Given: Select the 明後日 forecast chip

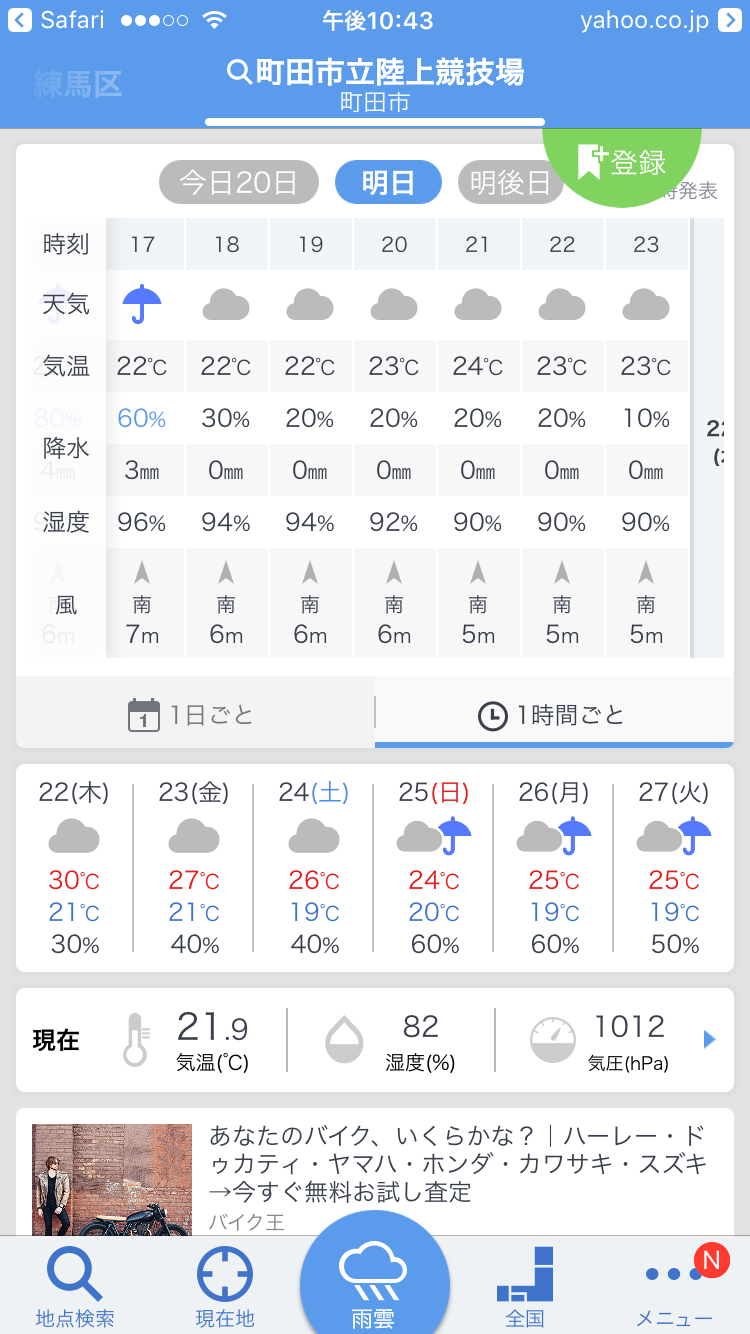Looking at the screenshot, I should point(510,183).
